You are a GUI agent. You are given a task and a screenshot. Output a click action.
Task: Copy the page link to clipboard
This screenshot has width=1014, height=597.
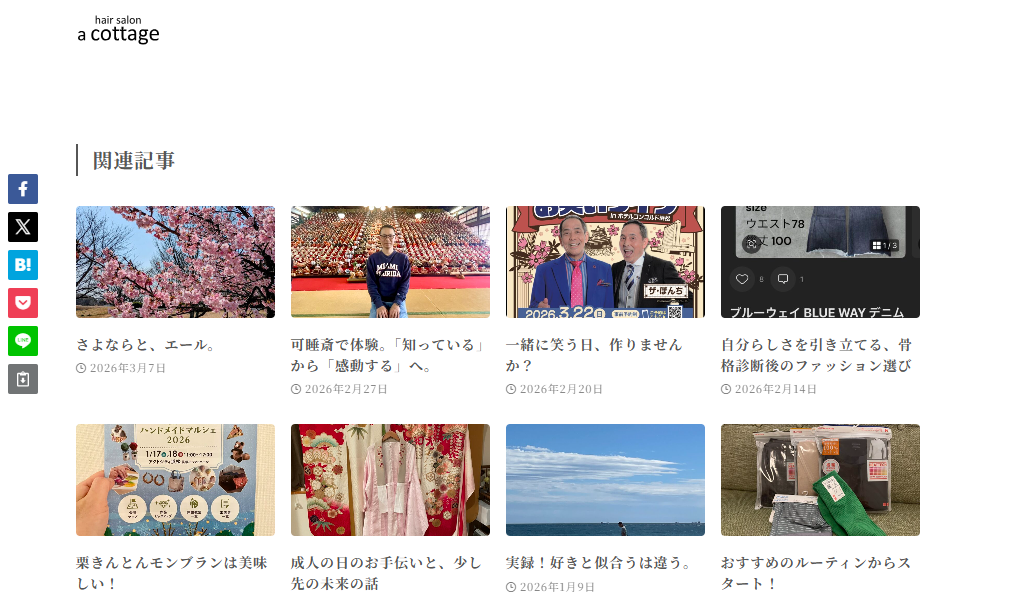pyautogui.click(x=23, y=379)
